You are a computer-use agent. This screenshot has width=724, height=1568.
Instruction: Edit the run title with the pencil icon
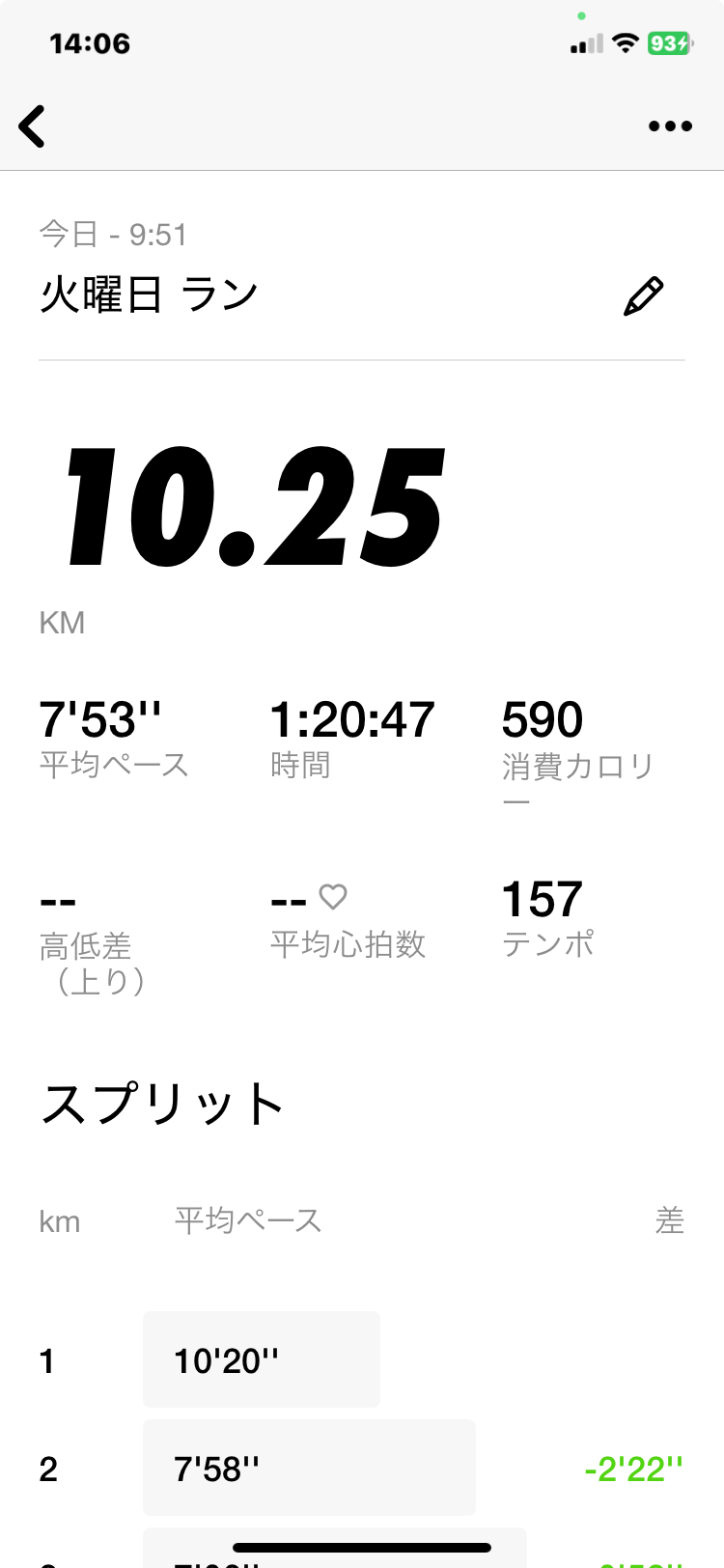click(x=644, y=296)
